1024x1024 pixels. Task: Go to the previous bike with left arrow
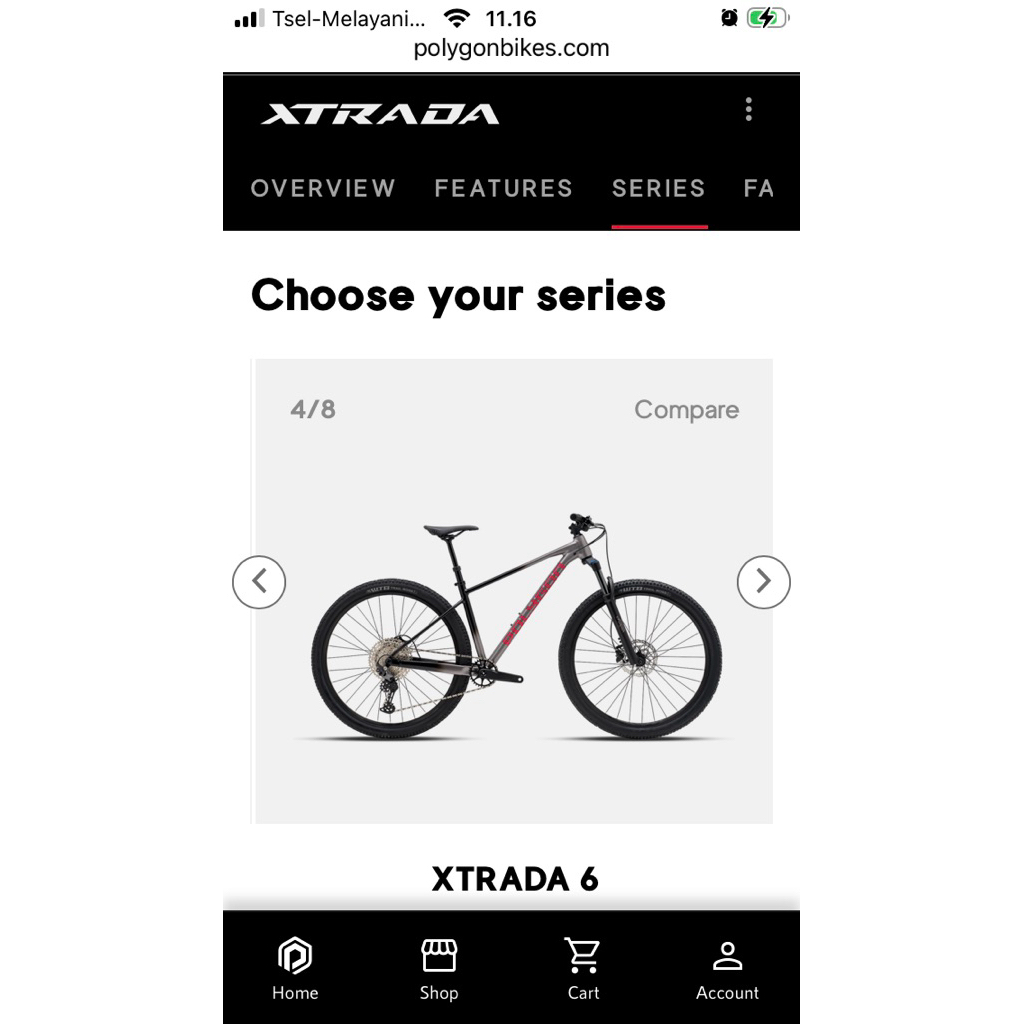tap(259, 582)
